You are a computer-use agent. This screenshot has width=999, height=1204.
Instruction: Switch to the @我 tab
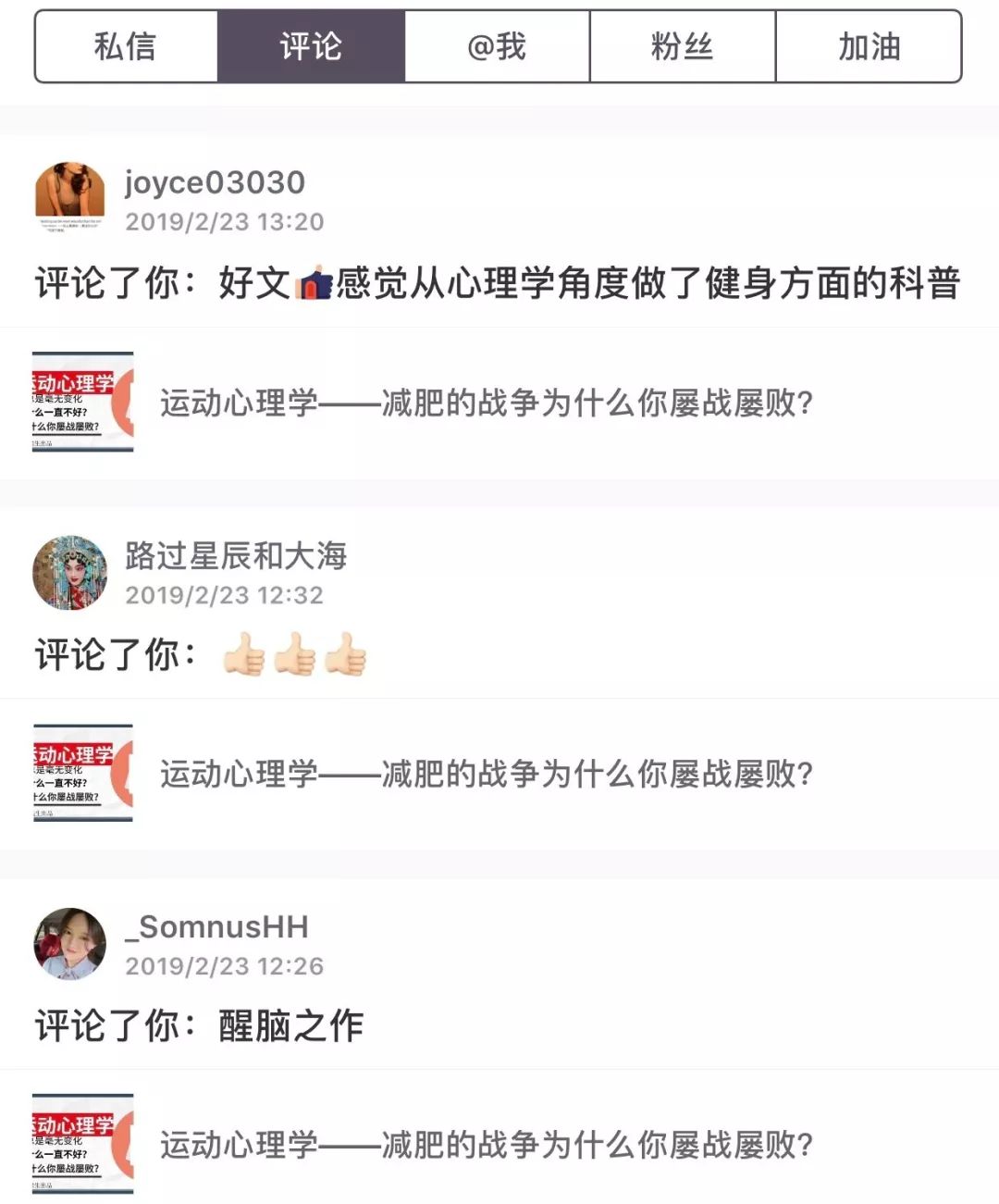(x=498, y=48)
